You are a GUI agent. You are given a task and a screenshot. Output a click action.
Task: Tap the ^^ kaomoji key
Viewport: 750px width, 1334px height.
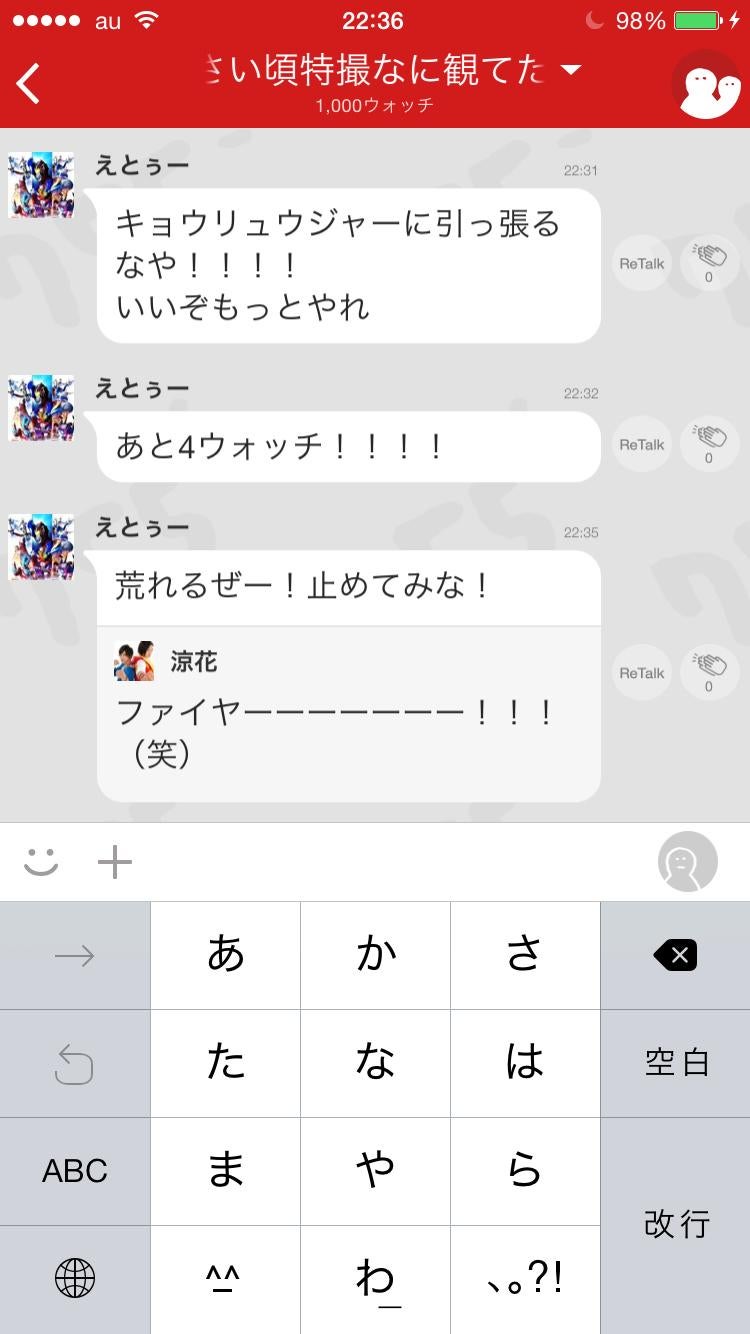(x=225, y=1278)
